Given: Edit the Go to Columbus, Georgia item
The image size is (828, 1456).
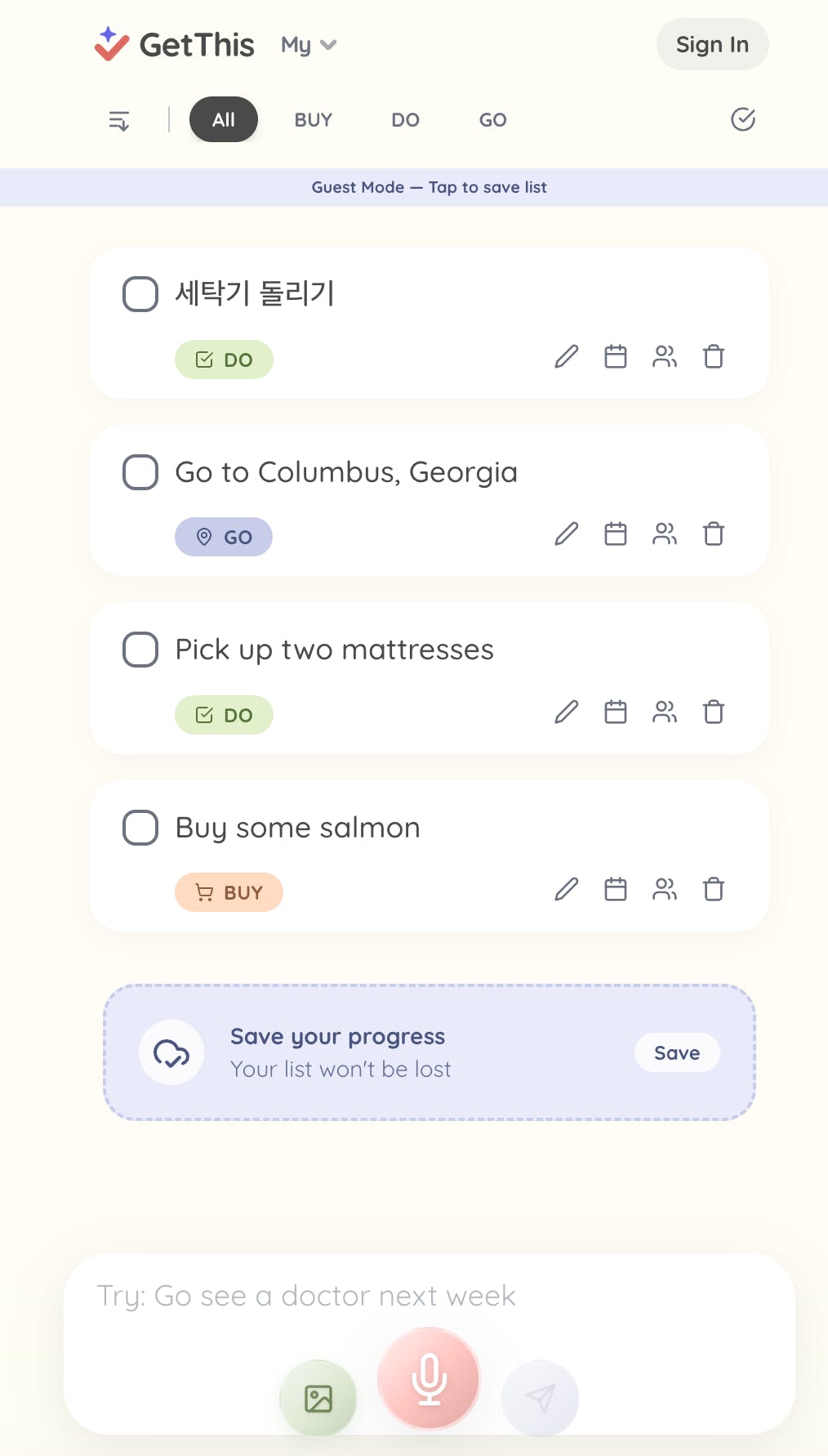Looking at the screenshot, I should click(566, 534).
